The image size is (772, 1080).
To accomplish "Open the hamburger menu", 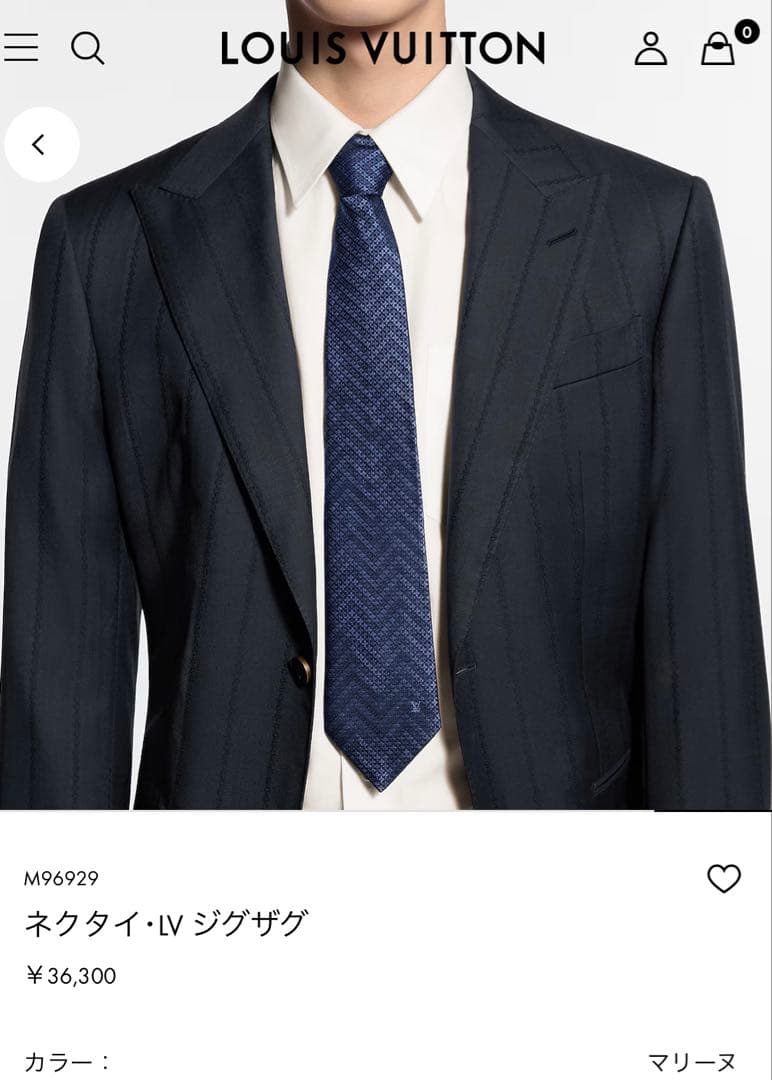I will tap(21, 47).
